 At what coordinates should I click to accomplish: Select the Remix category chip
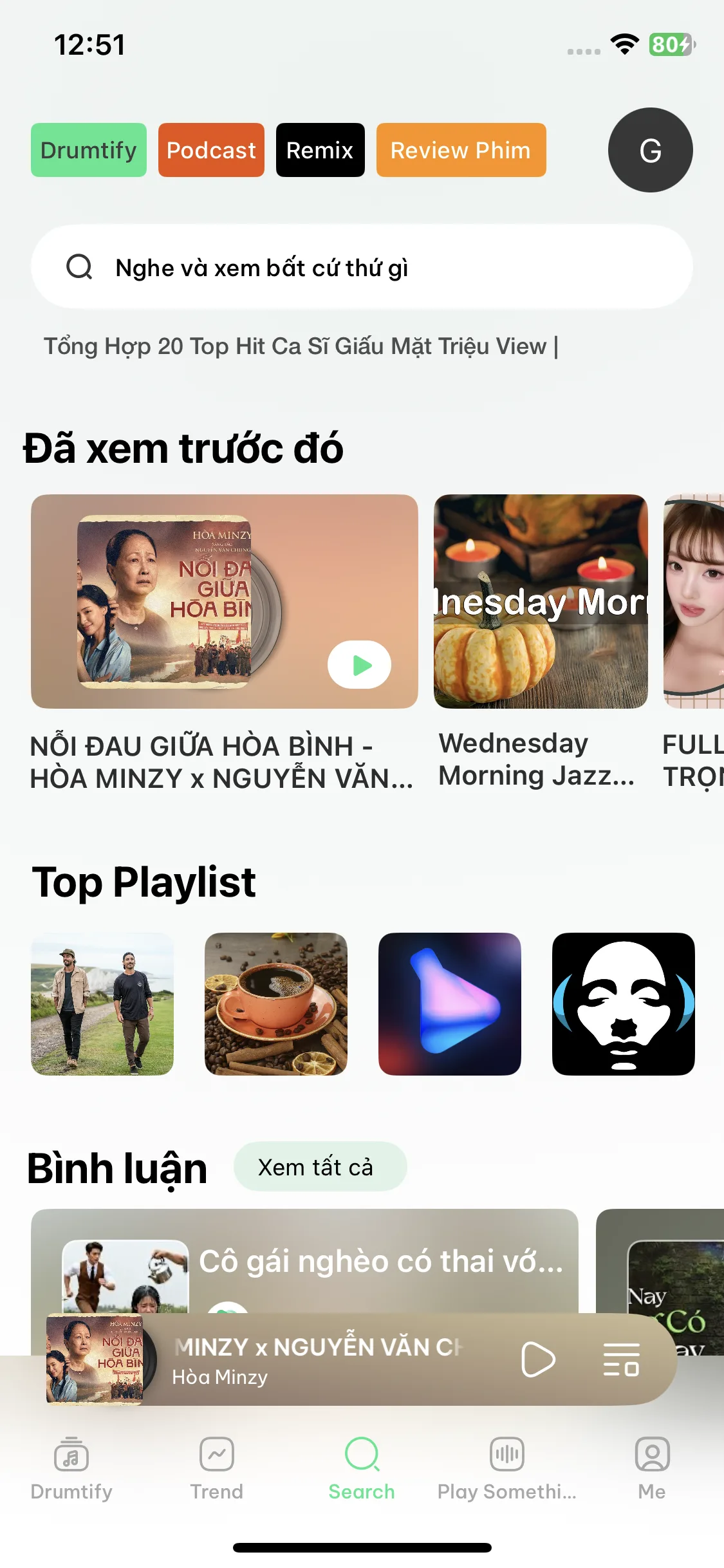coord(320,150)
